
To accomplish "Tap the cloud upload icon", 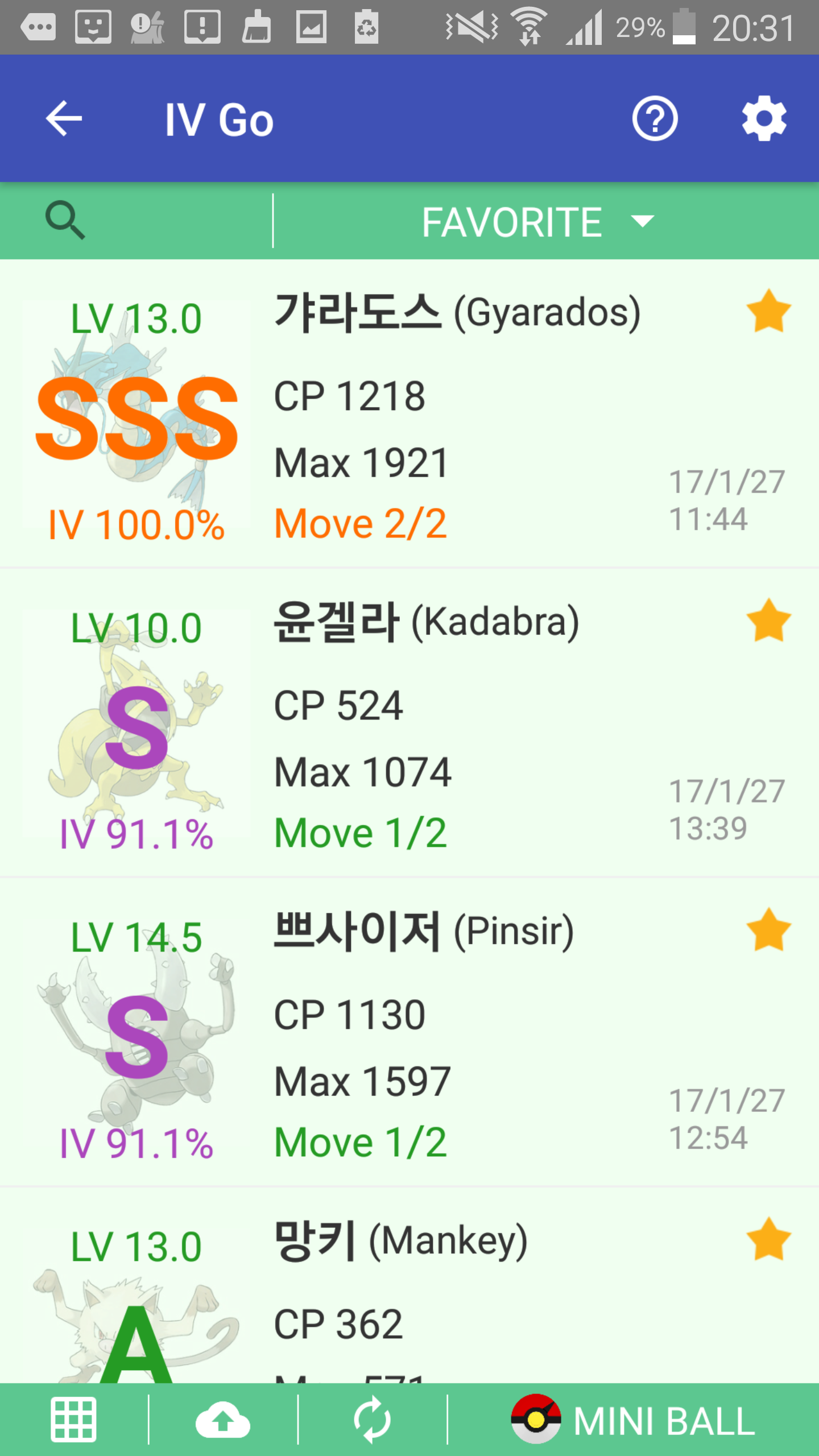I will [222, 1420].
